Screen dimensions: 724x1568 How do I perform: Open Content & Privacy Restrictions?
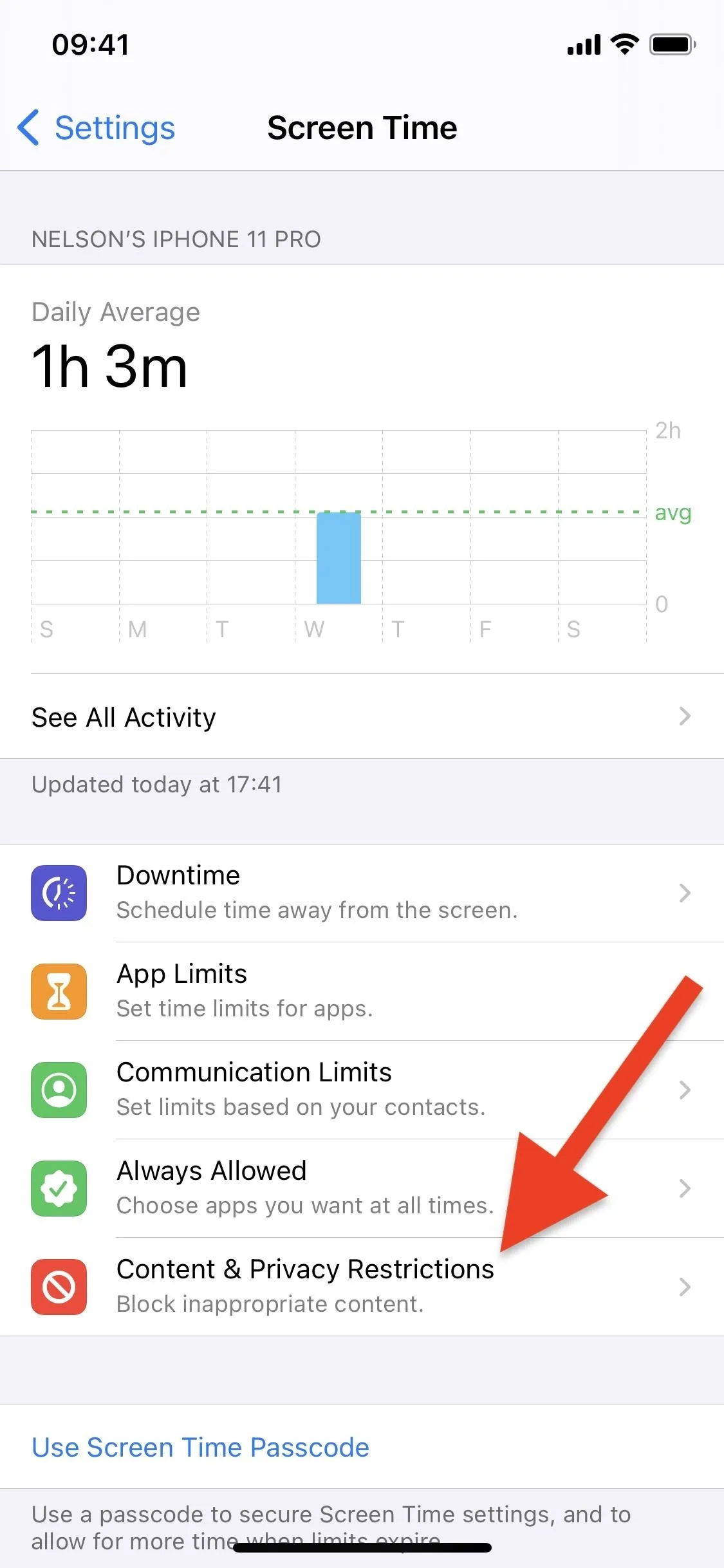362,1287
